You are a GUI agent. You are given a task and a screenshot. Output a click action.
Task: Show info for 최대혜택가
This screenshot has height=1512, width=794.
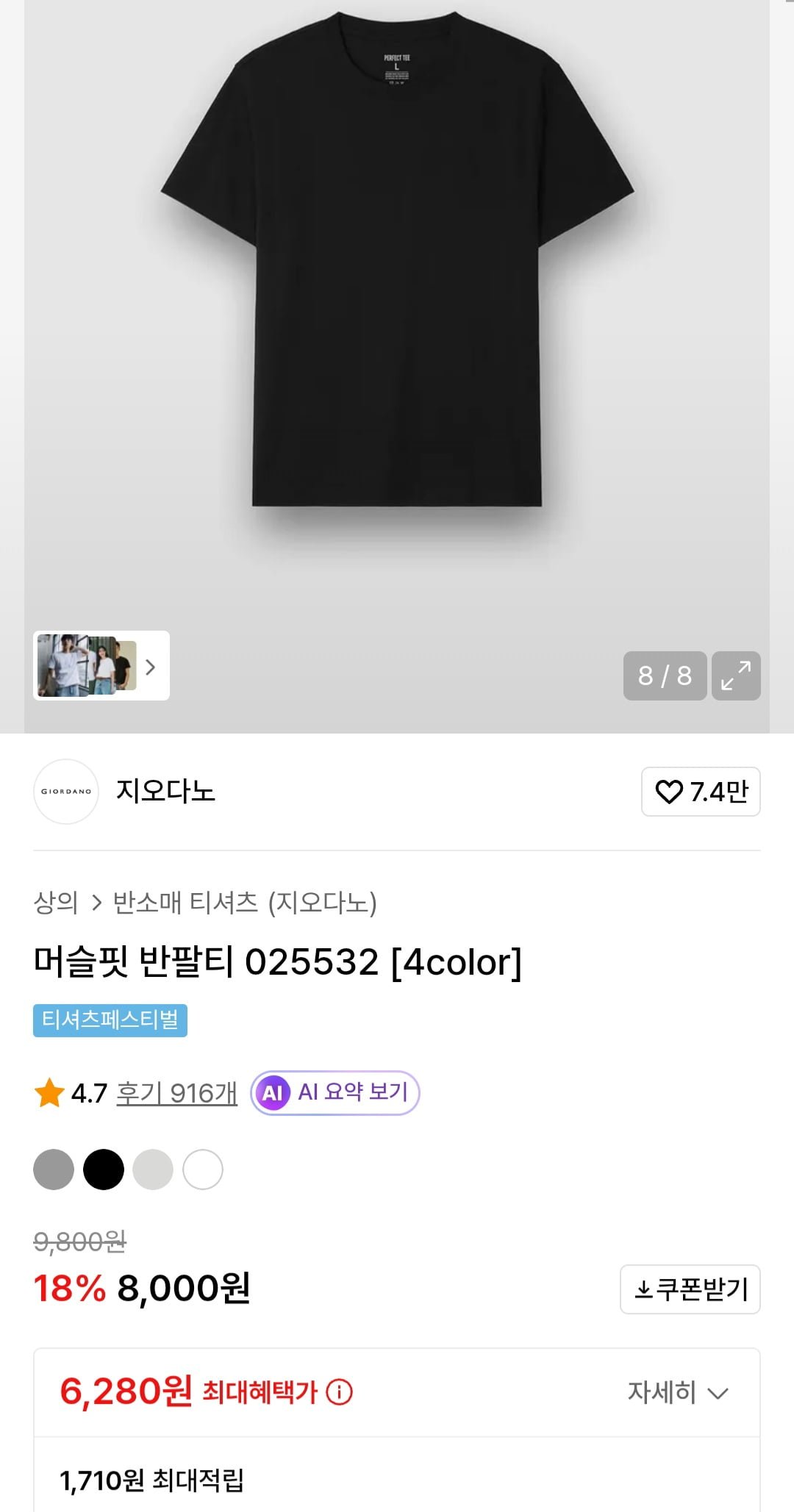(x=340, y=1392)
